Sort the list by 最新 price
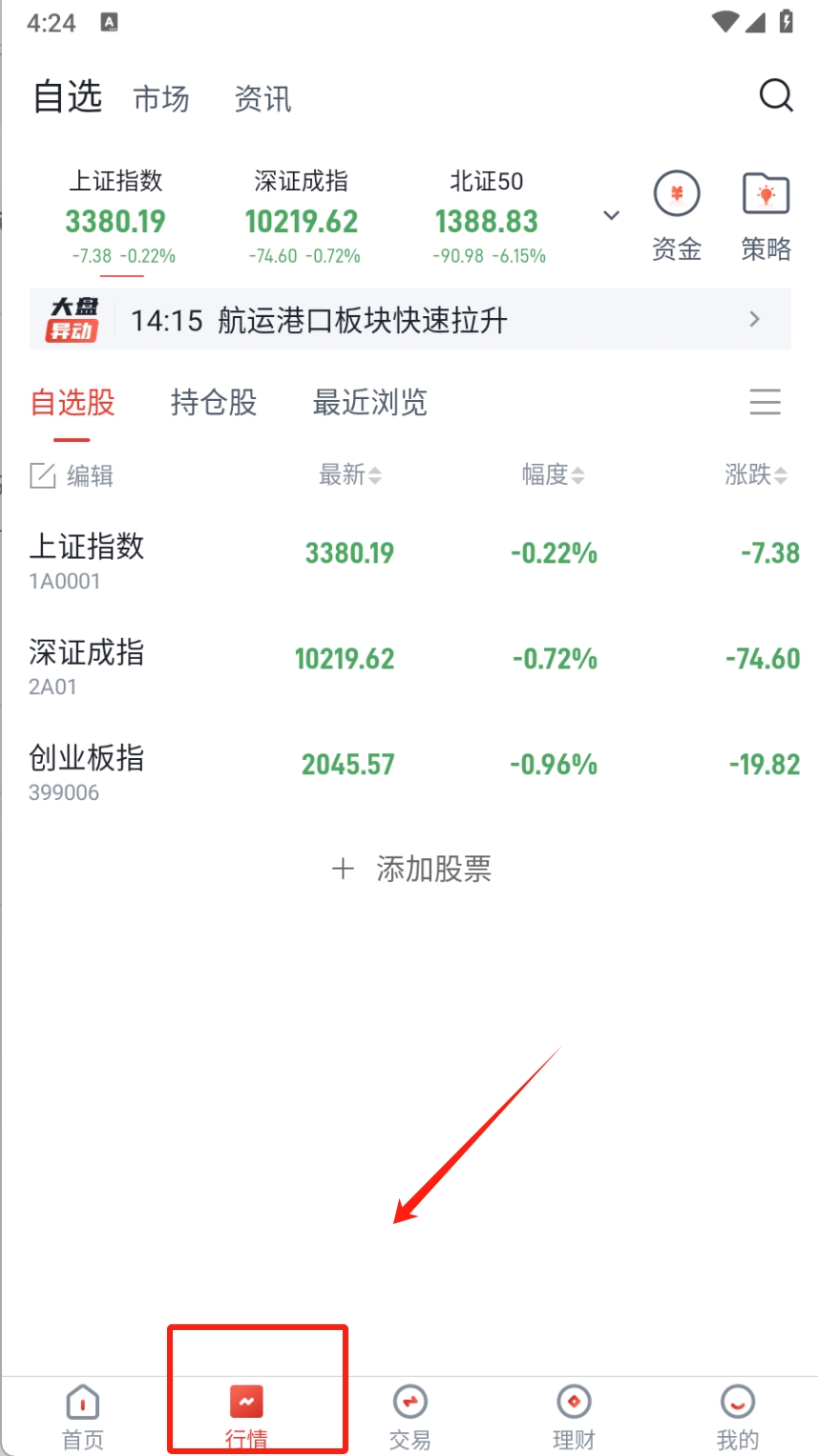The width and height of the screenshot is (818, 1456). [349, 475]
